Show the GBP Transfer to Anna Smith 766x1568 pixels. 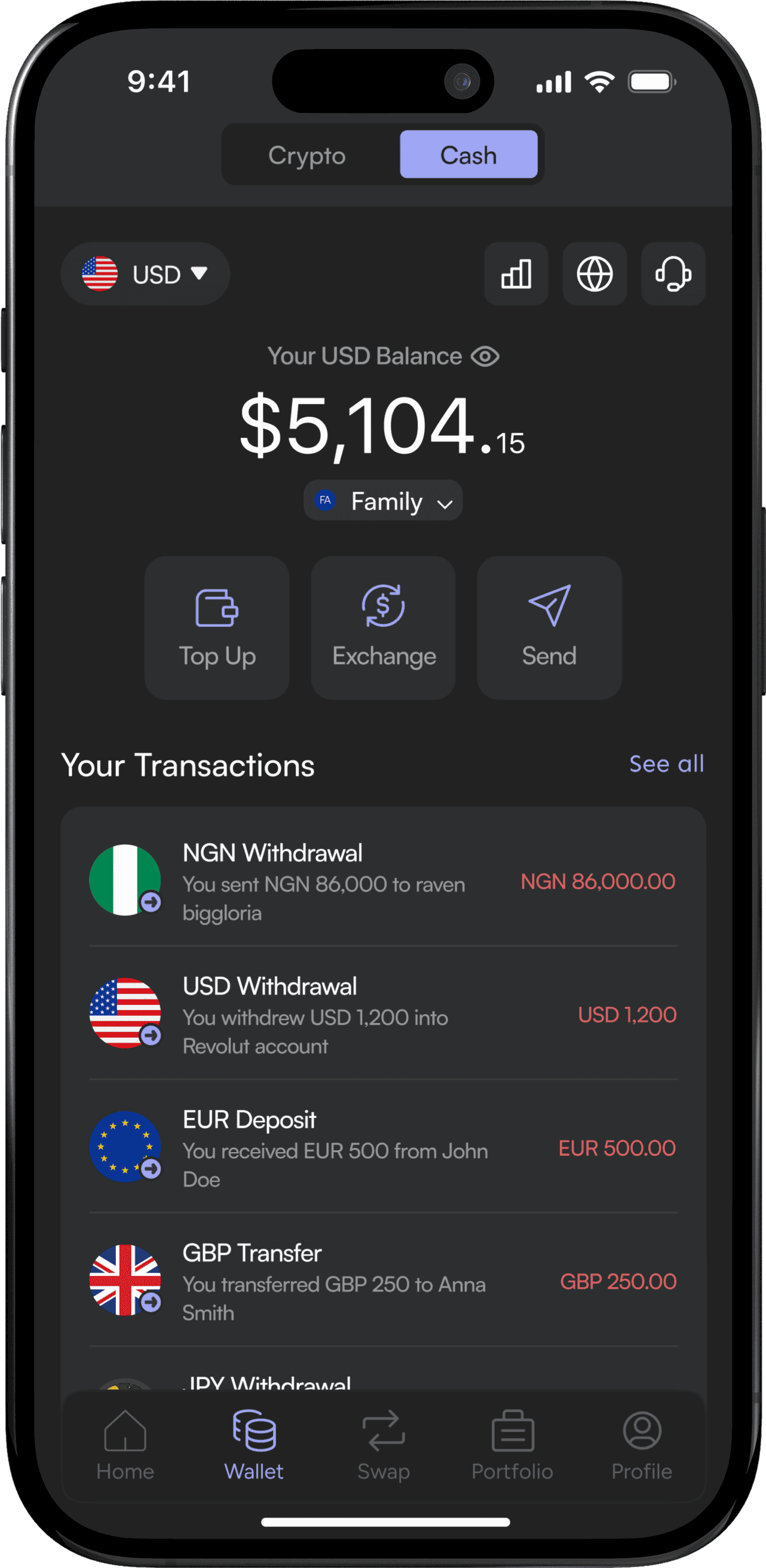[384, 1281]
